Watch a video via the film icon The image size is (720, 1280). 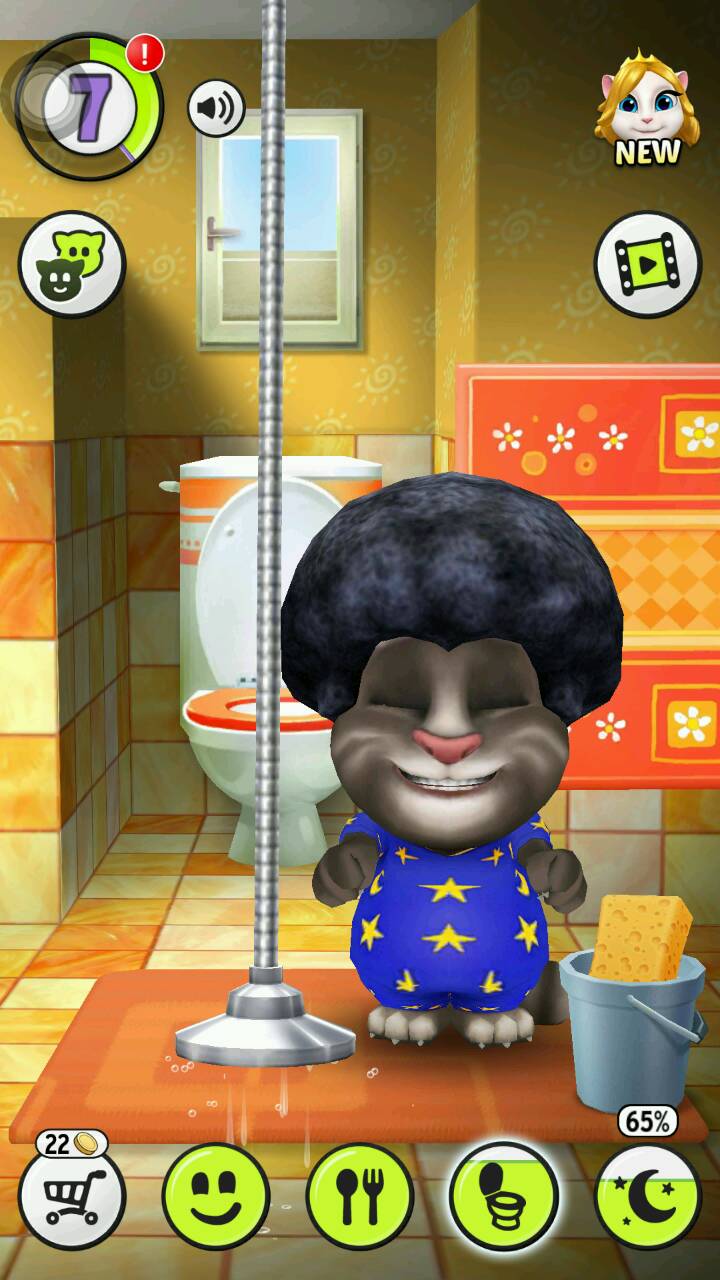(647, 265)
